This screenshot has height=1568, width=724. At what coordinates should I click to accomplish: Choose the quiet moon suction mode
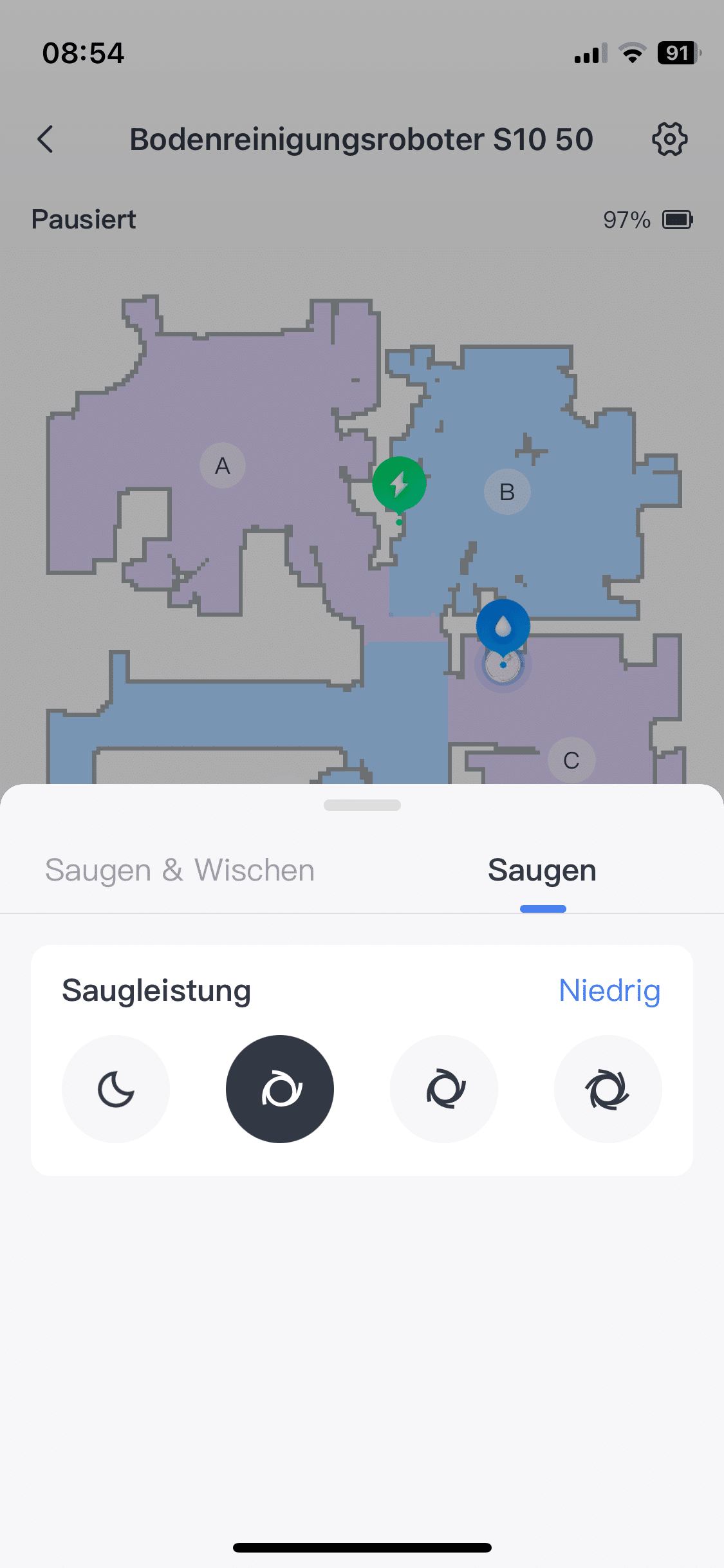tap(116, 1089)
